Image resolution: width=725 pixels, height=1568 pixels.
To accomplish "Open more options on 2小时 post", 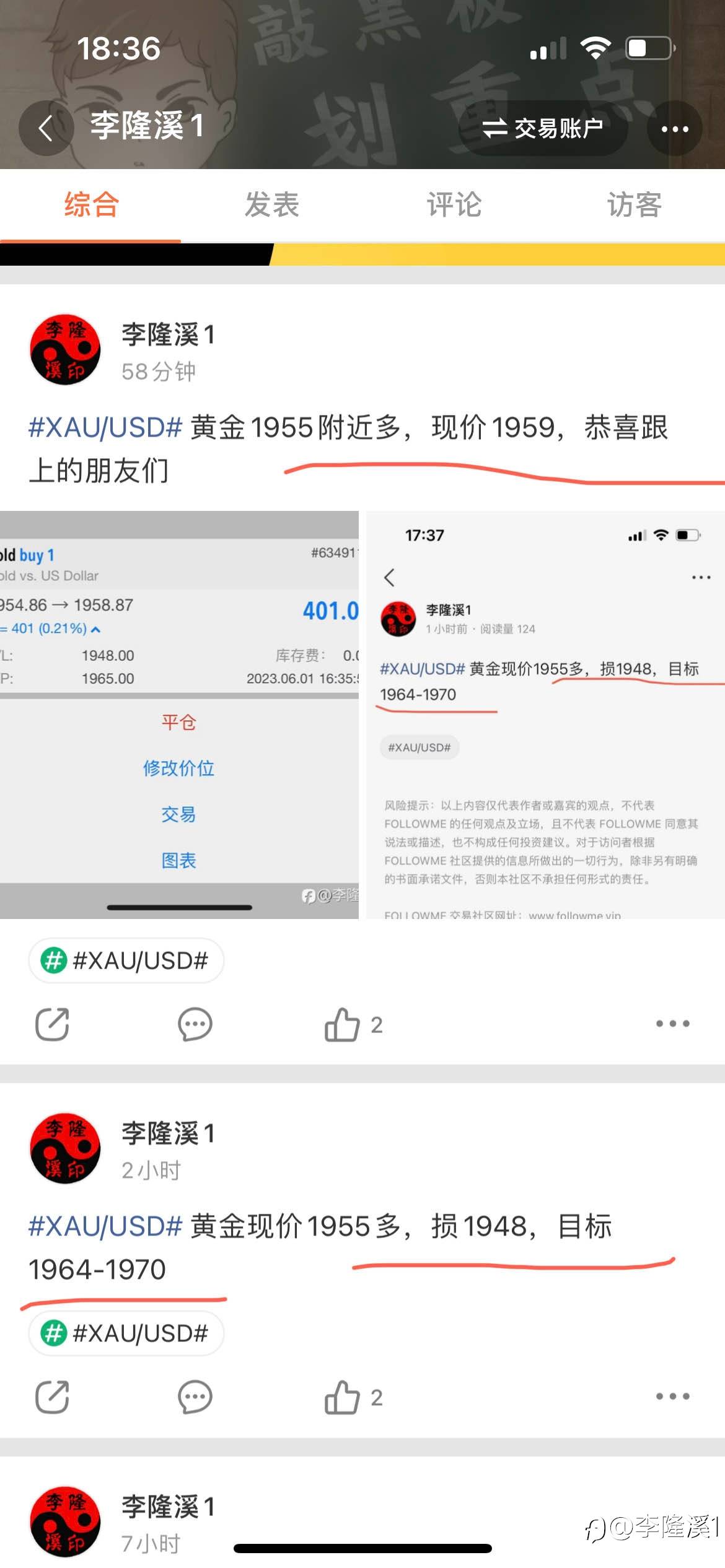I will pos(672,1396).
